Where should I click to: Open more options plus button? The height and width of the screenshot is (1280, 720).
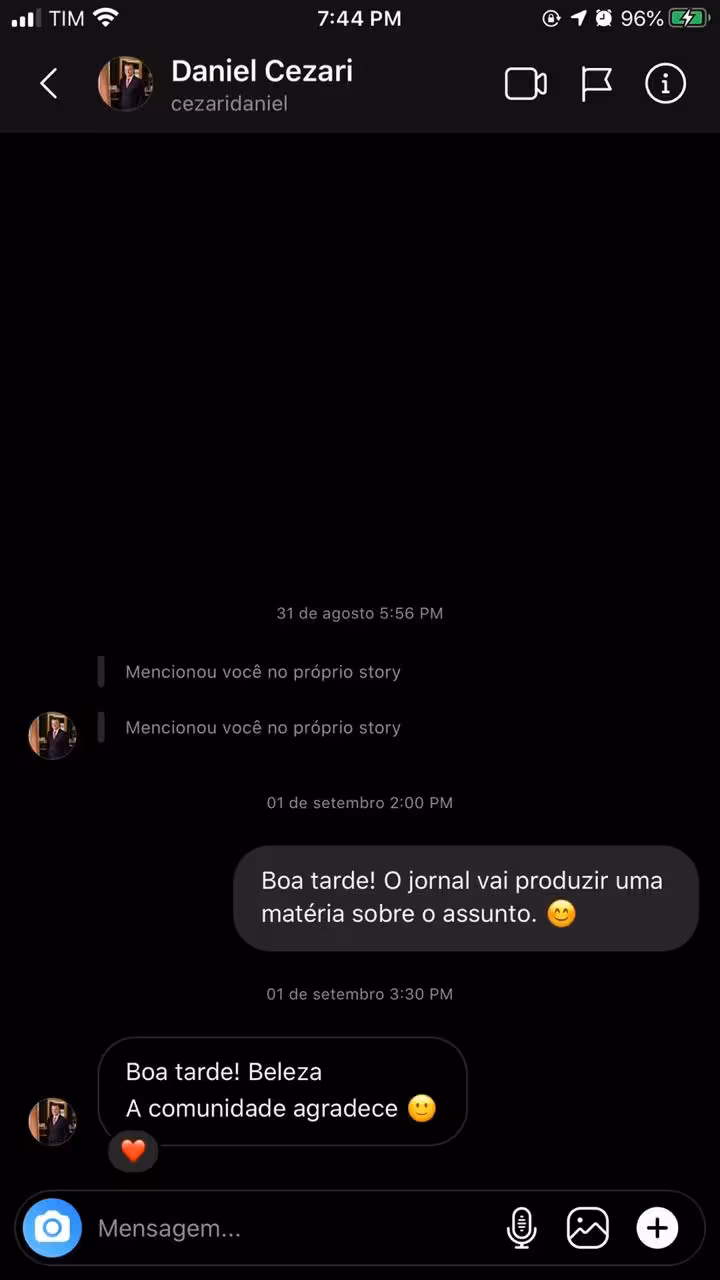(x=657, y=1227)
